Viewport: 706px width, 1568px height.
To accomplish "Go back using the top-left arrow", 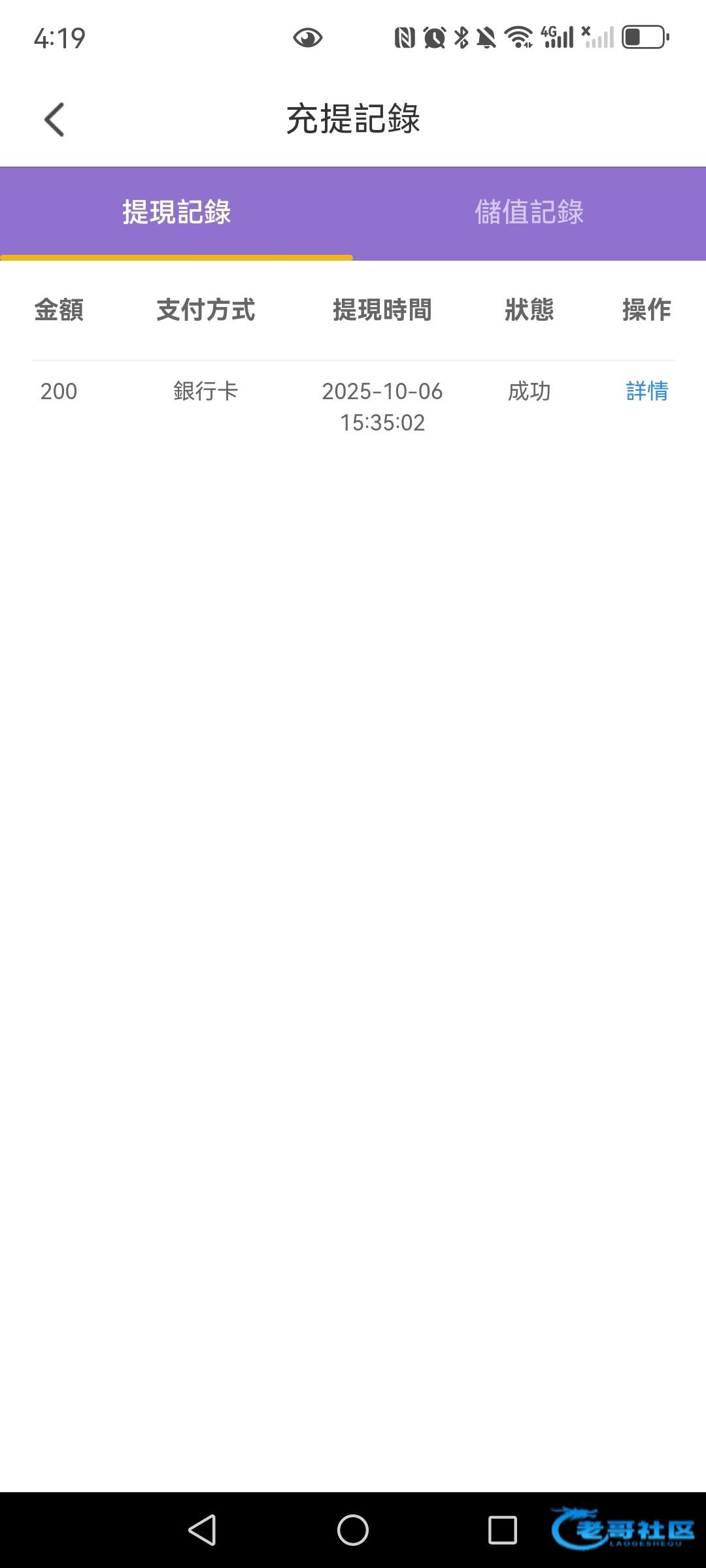I will [54, 120].
